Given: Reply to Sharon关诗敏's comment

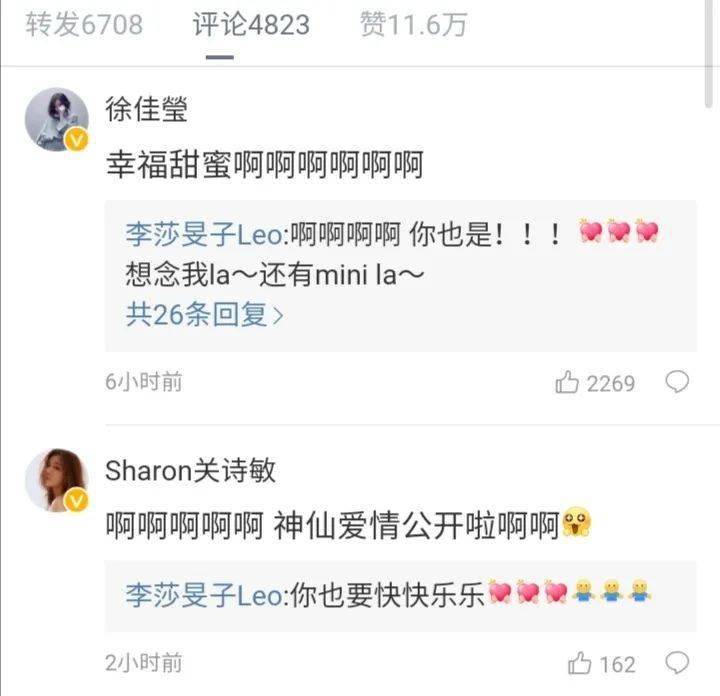Looking at the screenshot, I should pos(678,662).
